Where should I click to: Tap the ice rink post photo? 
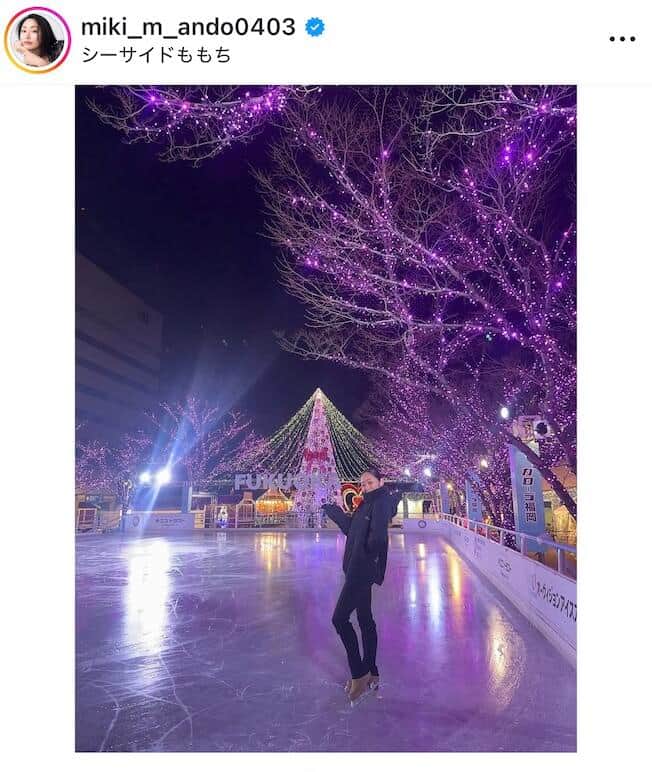(x=325, y=418)
